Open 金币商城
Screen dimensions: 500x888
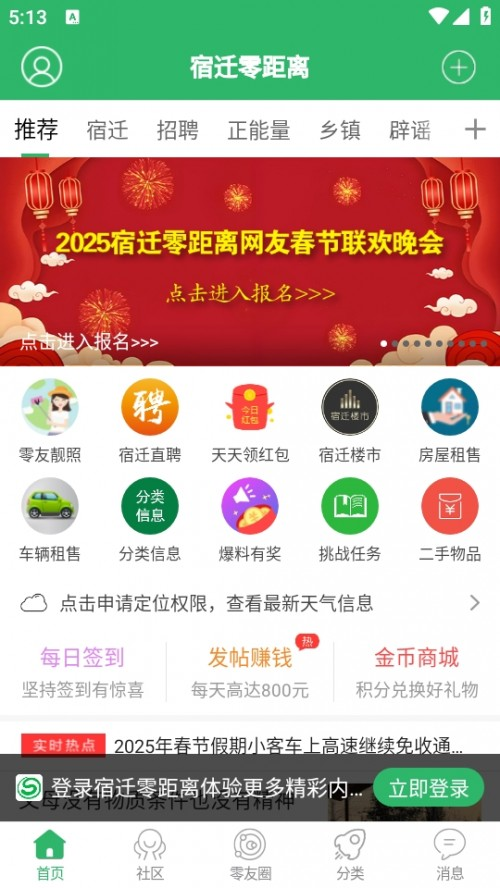[x=417, y=672]
